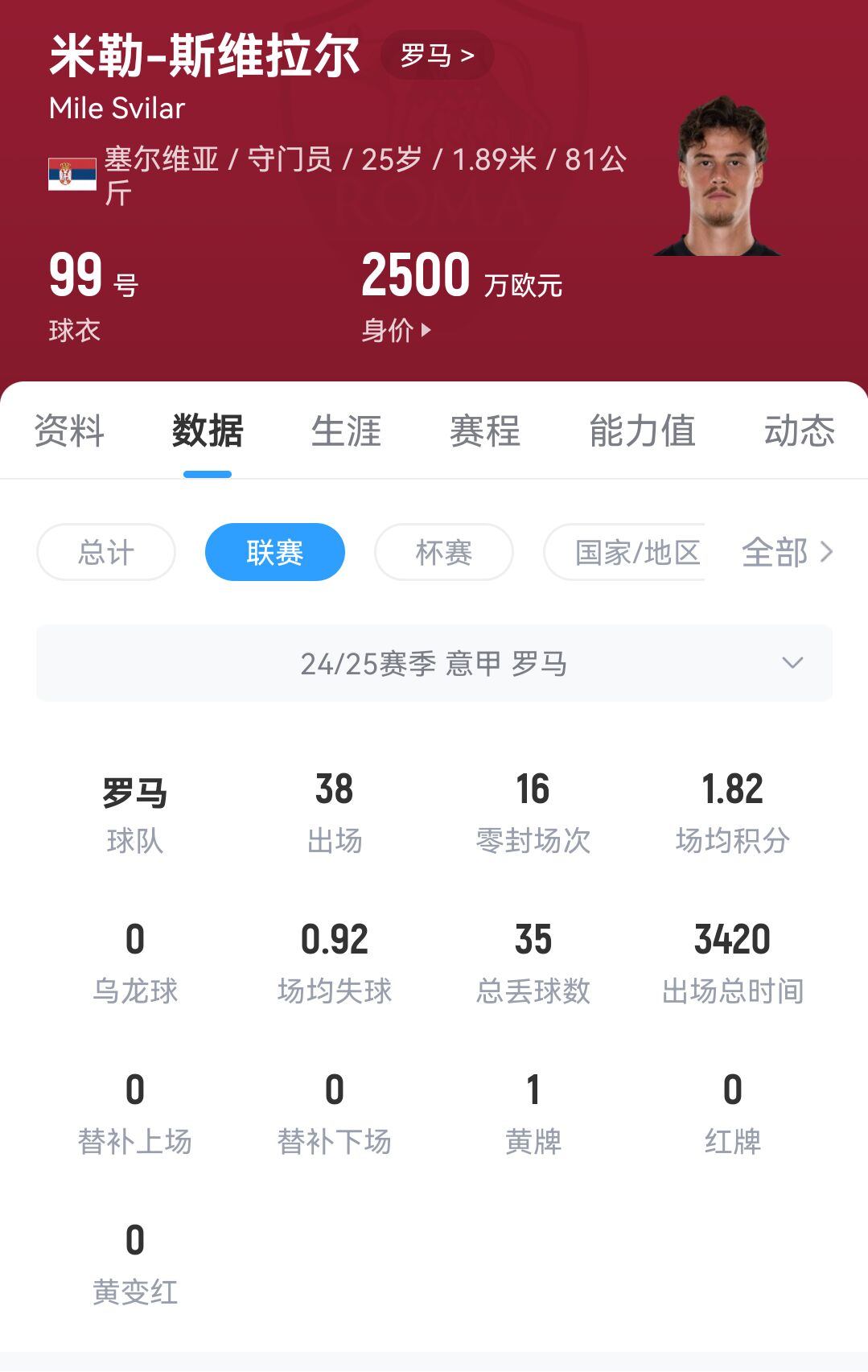The image size is (868, 1372).
Task: Open the 罗马 team page chip
Action: 437,55
